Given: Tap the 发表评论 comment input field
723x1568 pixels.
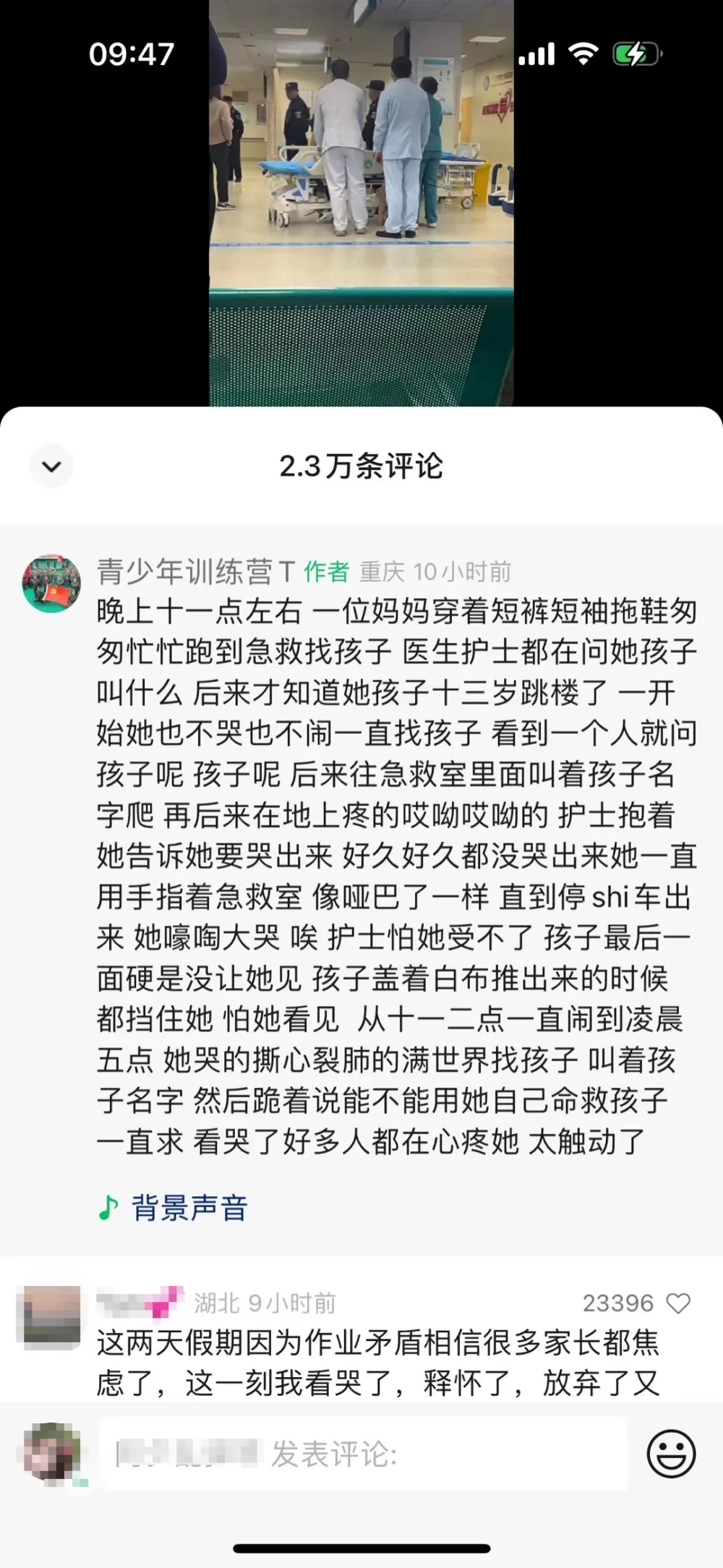Looking at the screenshot, I should point(361,1454).
